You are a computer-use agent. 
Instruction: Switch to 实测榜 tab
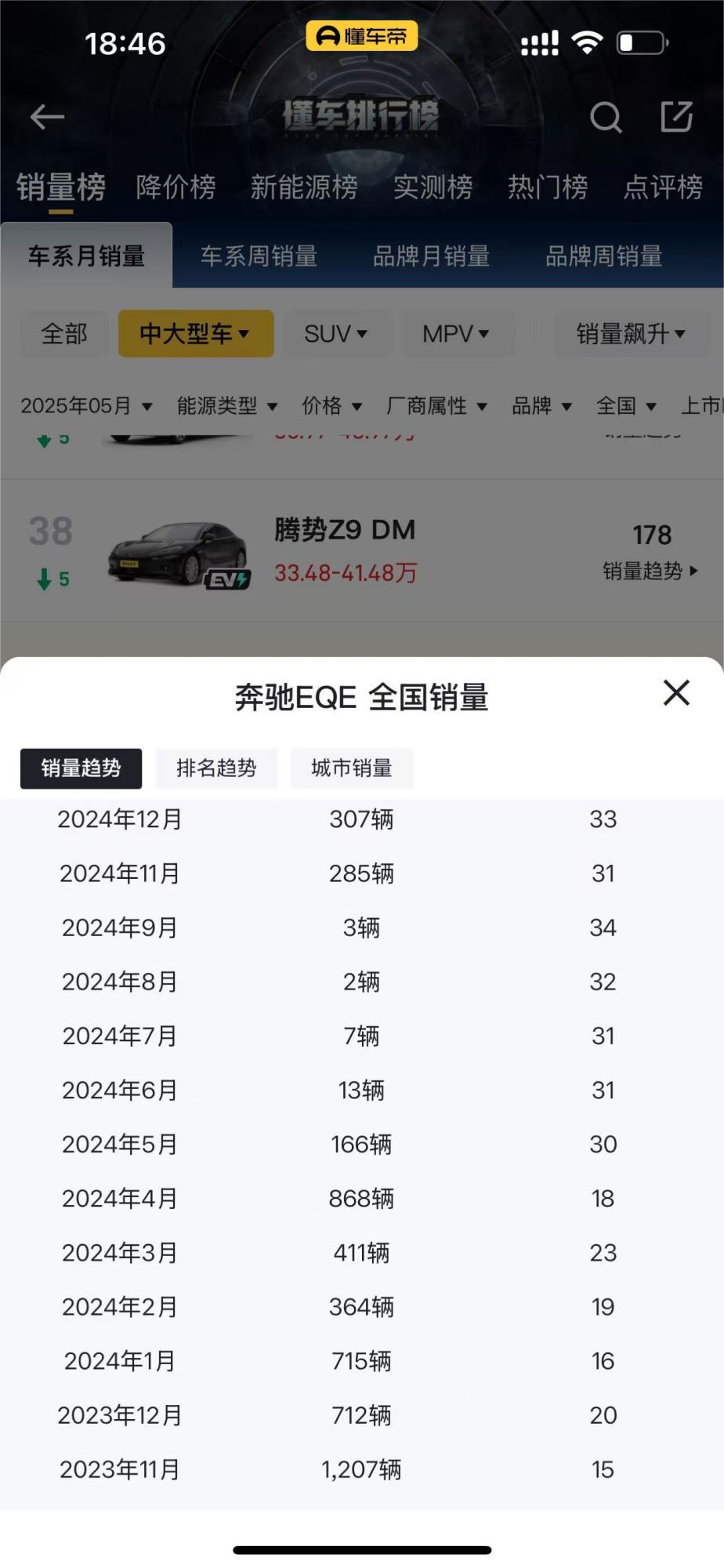coord(433,187)
